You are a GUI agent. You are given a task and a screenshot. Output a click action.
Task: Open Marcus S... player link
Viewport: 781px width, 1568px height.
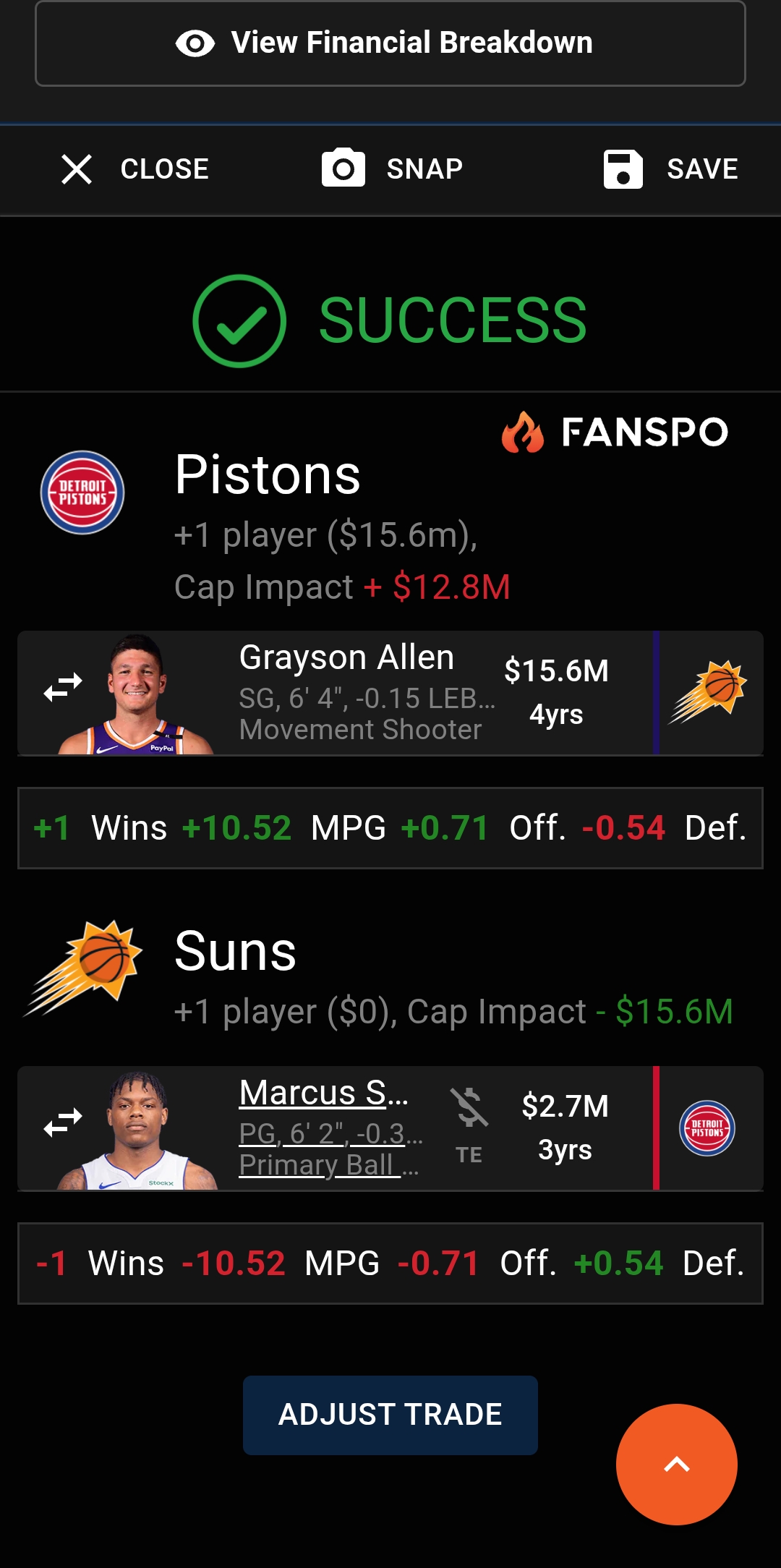(323, 1093)
